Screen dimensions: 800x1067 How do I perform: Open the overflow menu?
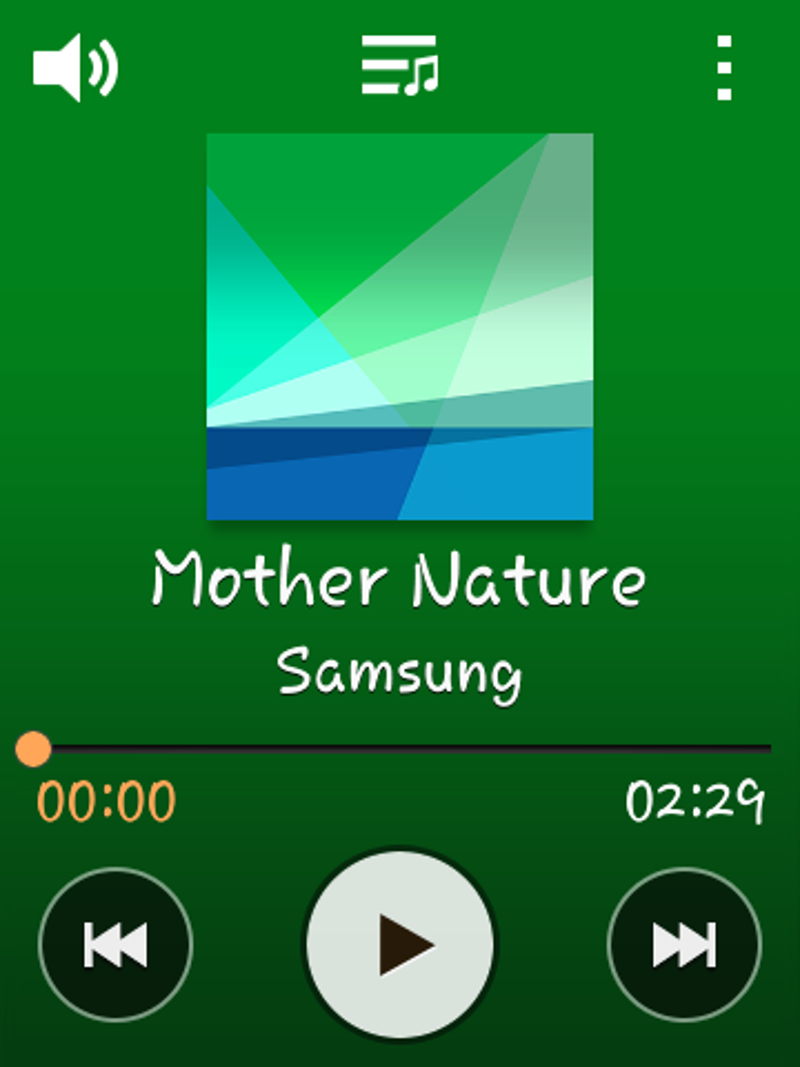(x=725, y=68)
